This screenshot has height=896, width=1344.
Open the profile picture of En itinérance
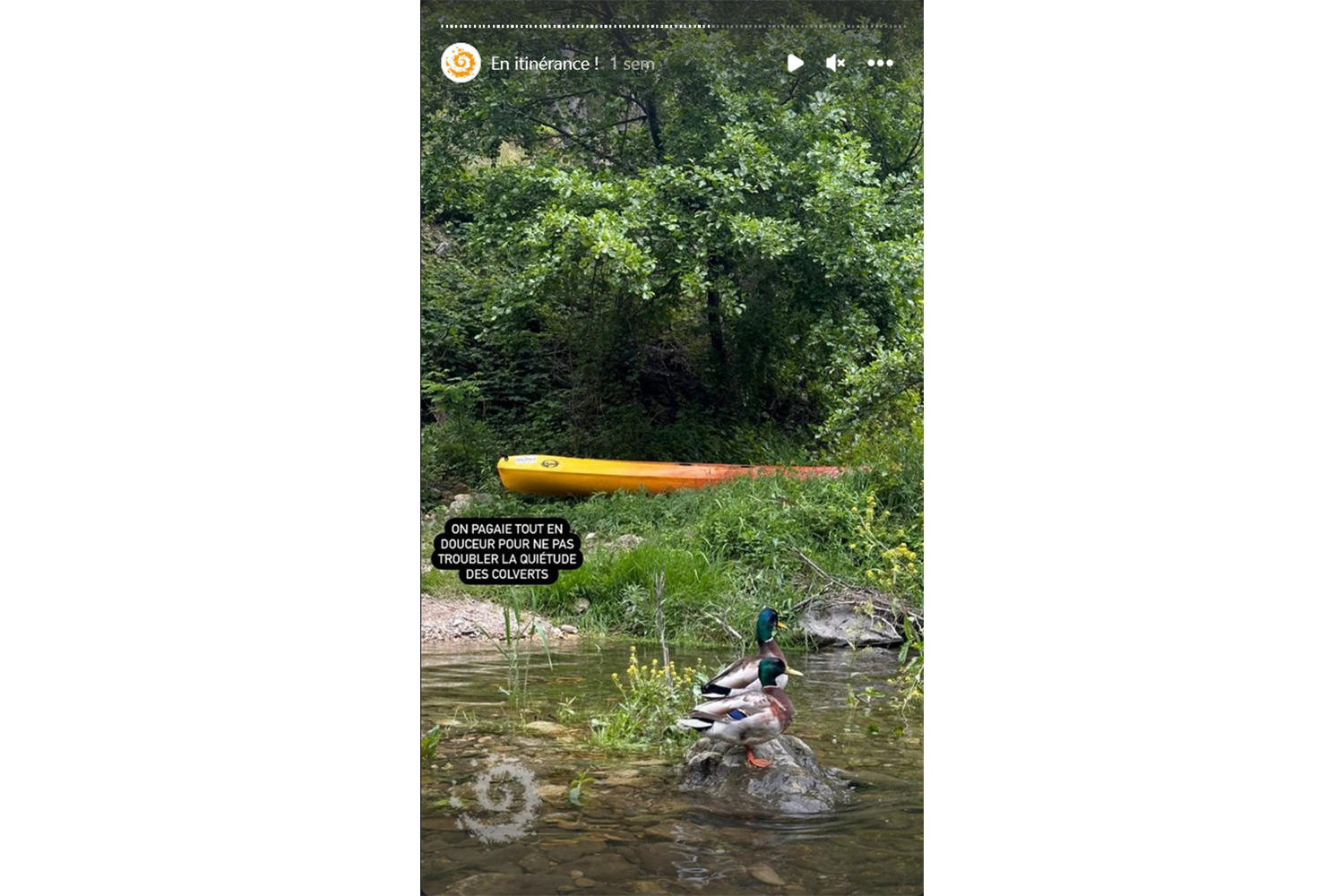pos(461,63)
